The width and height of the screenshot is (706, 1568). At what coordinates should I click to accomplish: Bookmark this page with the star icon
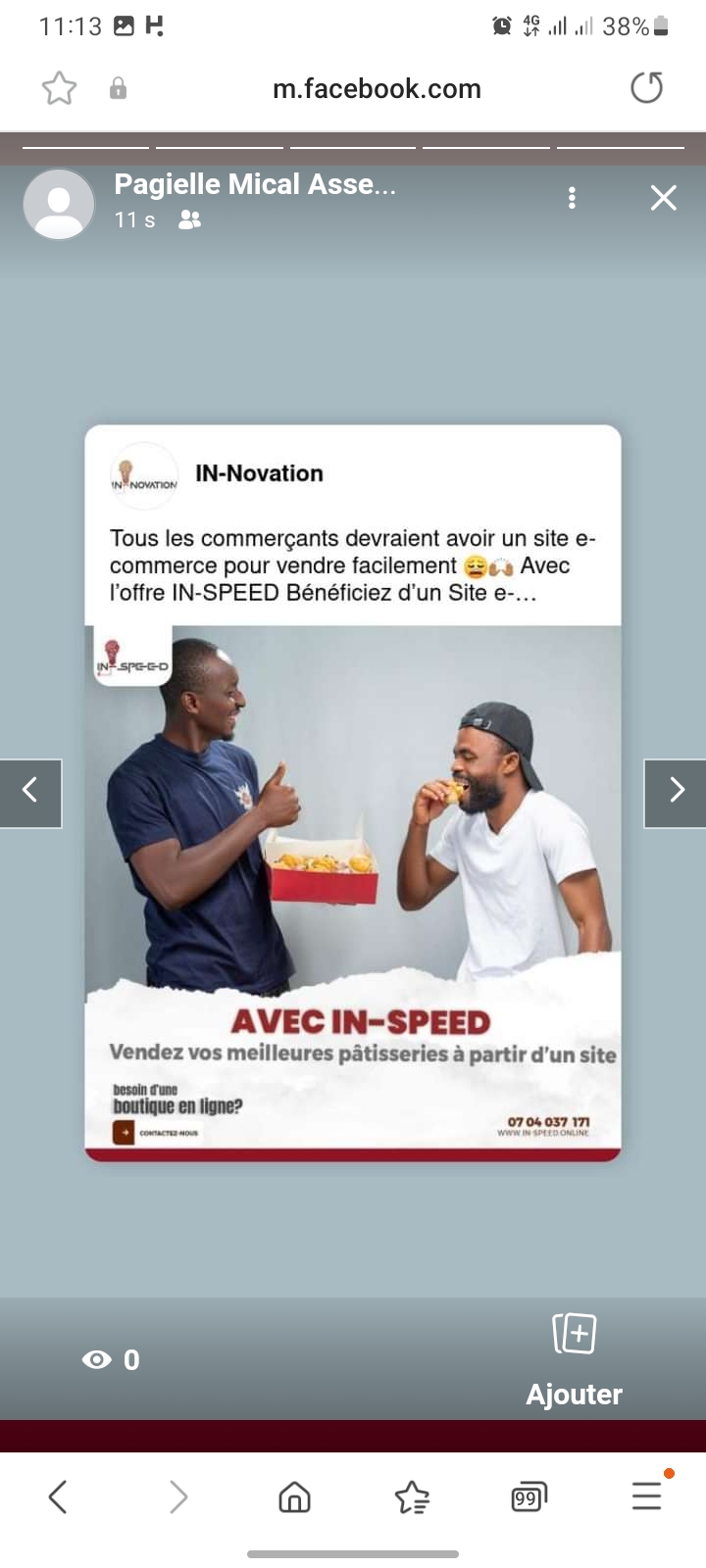pyautogui.click(x=59, y=88)
